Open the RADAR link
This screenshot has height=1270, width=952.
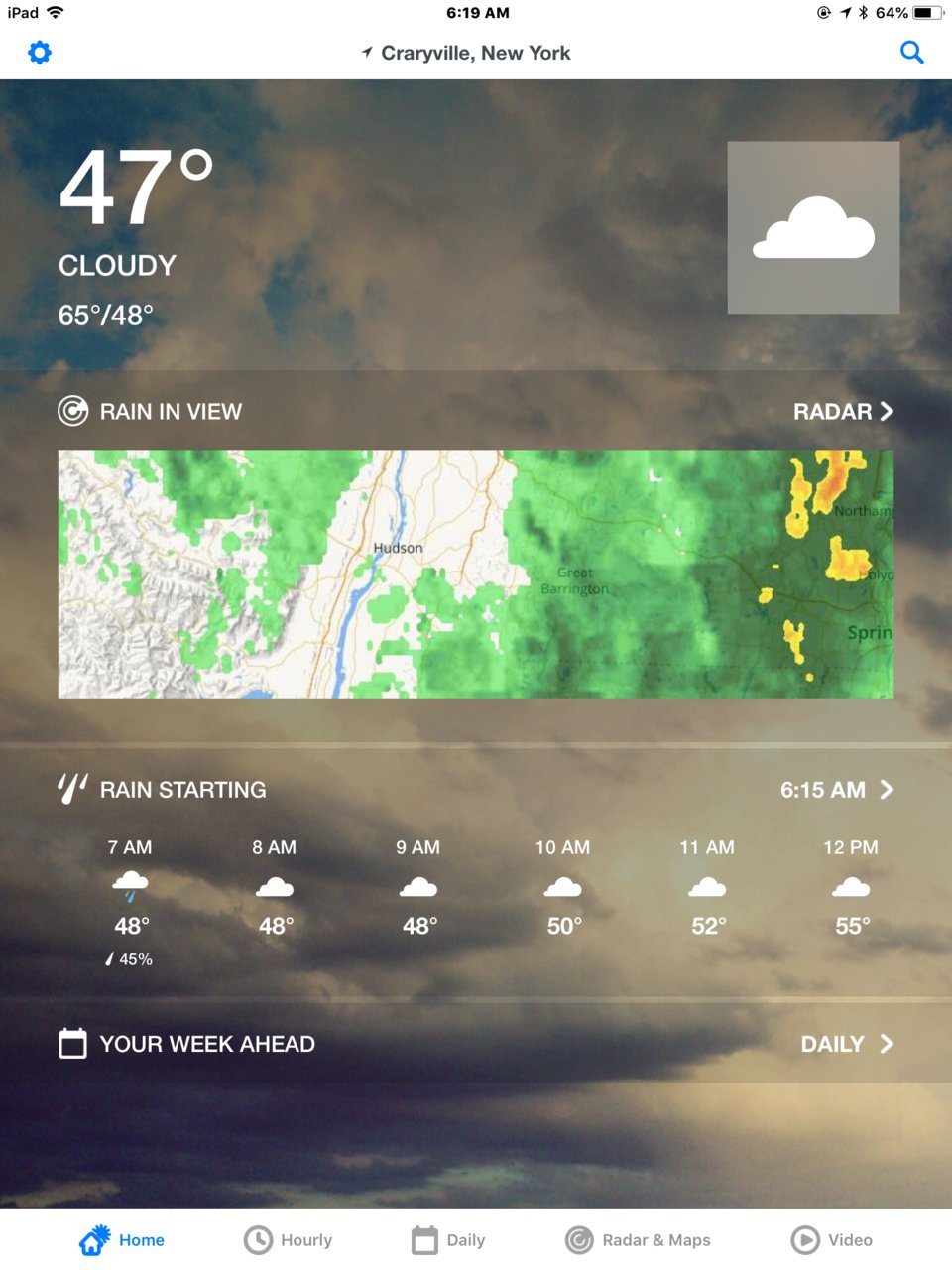coord(843,412)
